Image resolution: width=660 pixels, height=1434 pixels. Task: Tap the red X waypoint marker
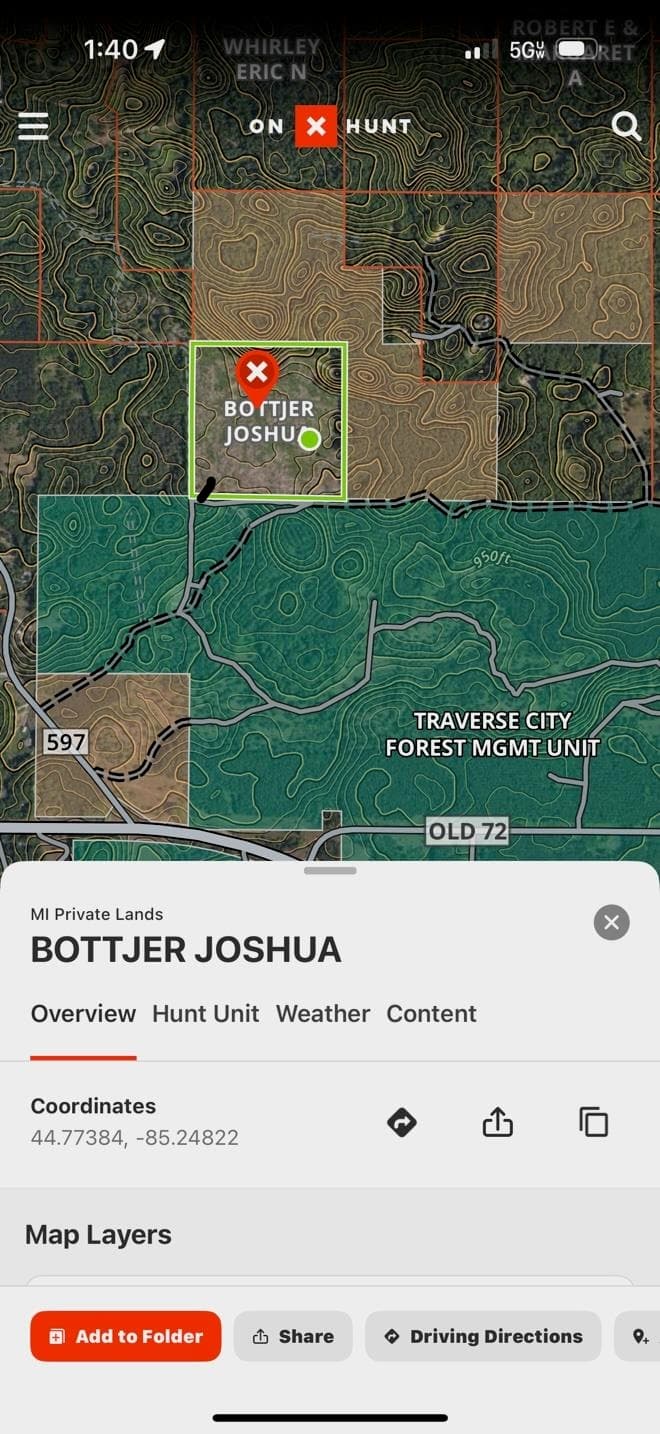point(257,375)
